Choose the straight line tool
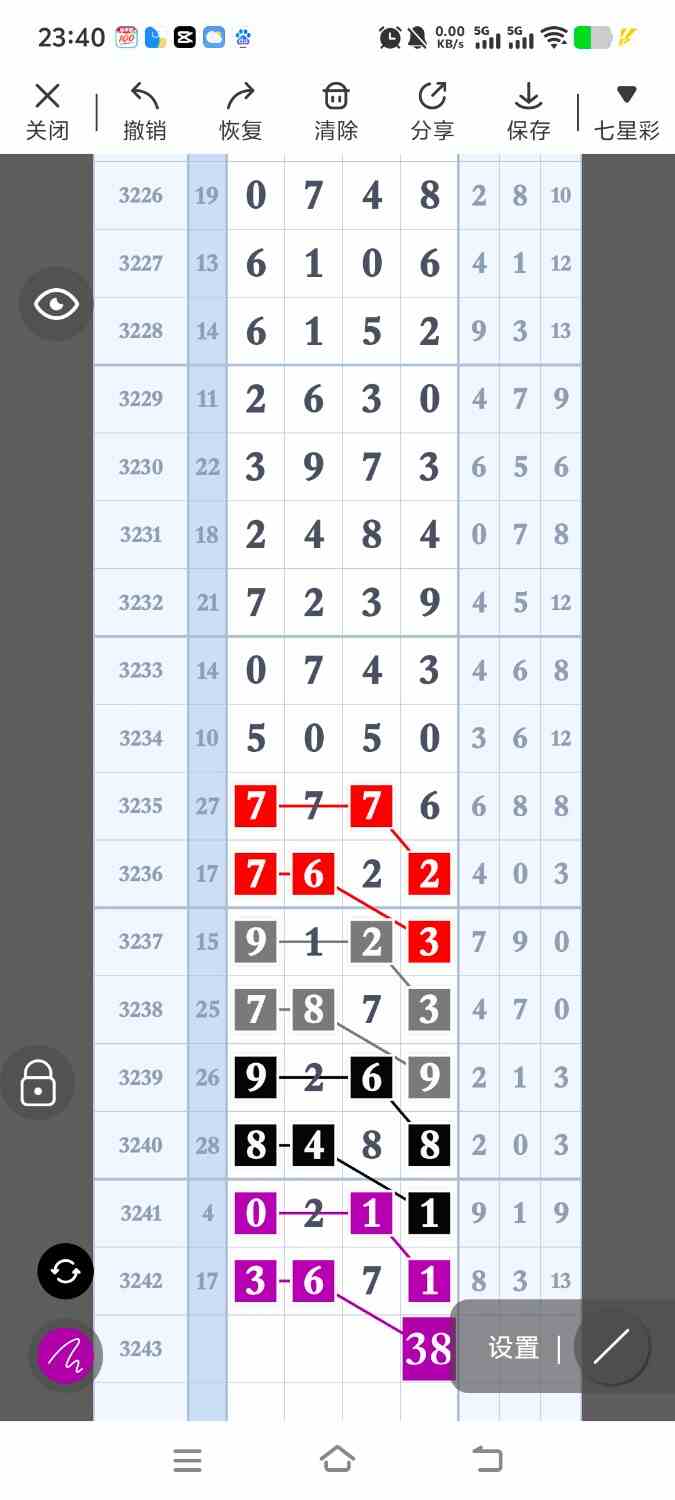This screenshot has height=1500, width=675. (x=611, y=1348)
